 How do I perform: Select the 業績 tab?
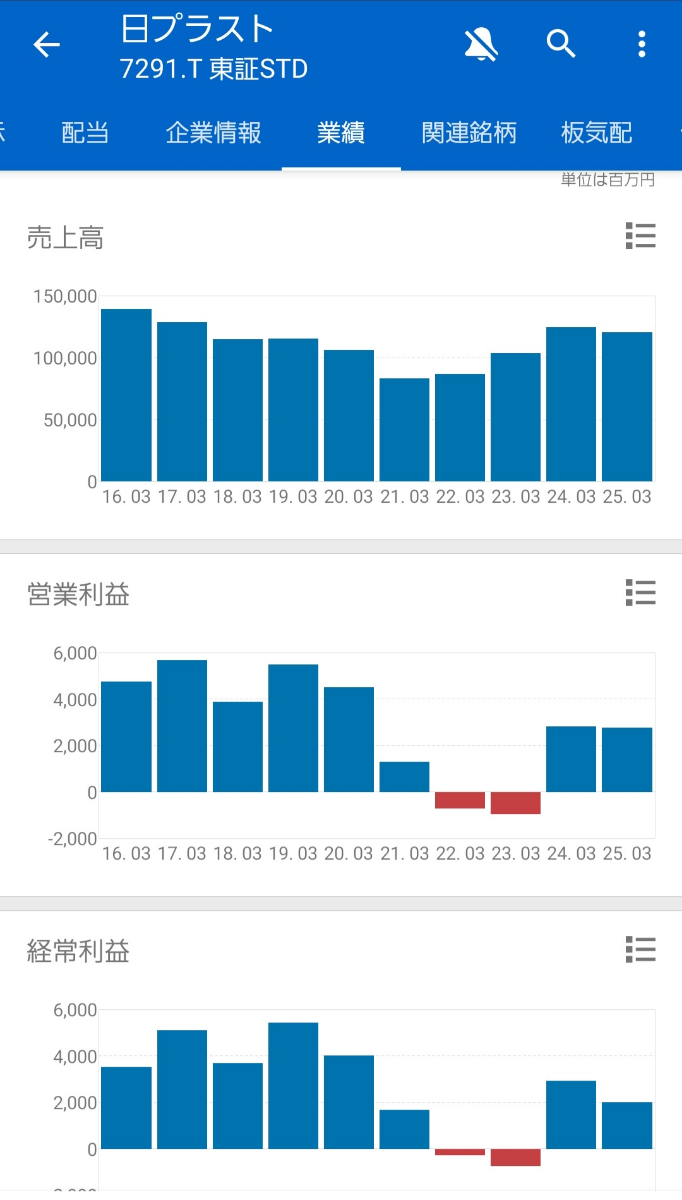click(x=341, y=133)
